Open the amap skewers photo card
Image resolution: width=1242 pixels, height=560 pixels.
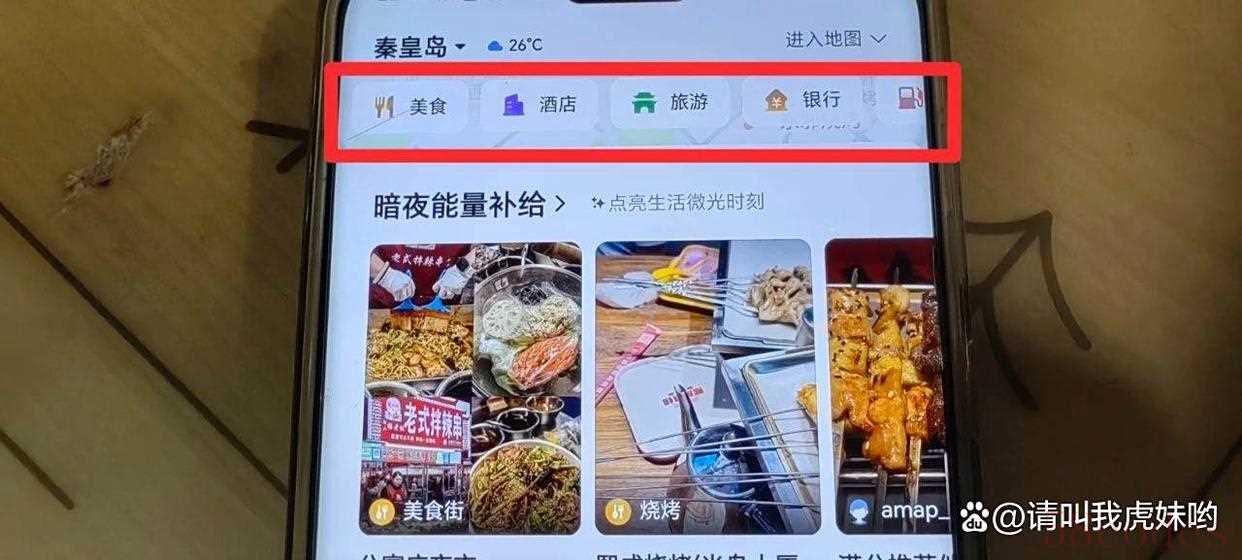[x=885, y=388]
